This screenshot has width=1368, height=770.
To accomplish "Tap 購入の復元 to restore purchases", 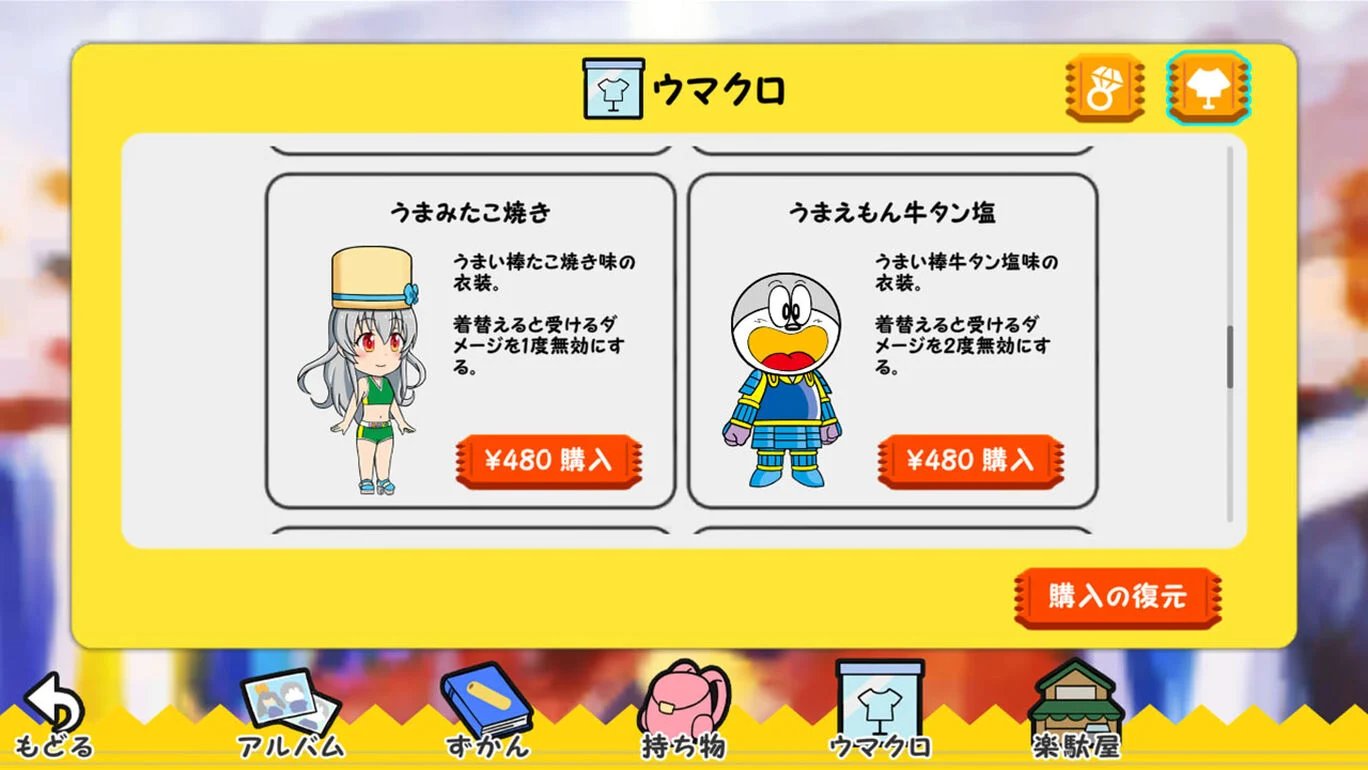I will [1118, 597].
